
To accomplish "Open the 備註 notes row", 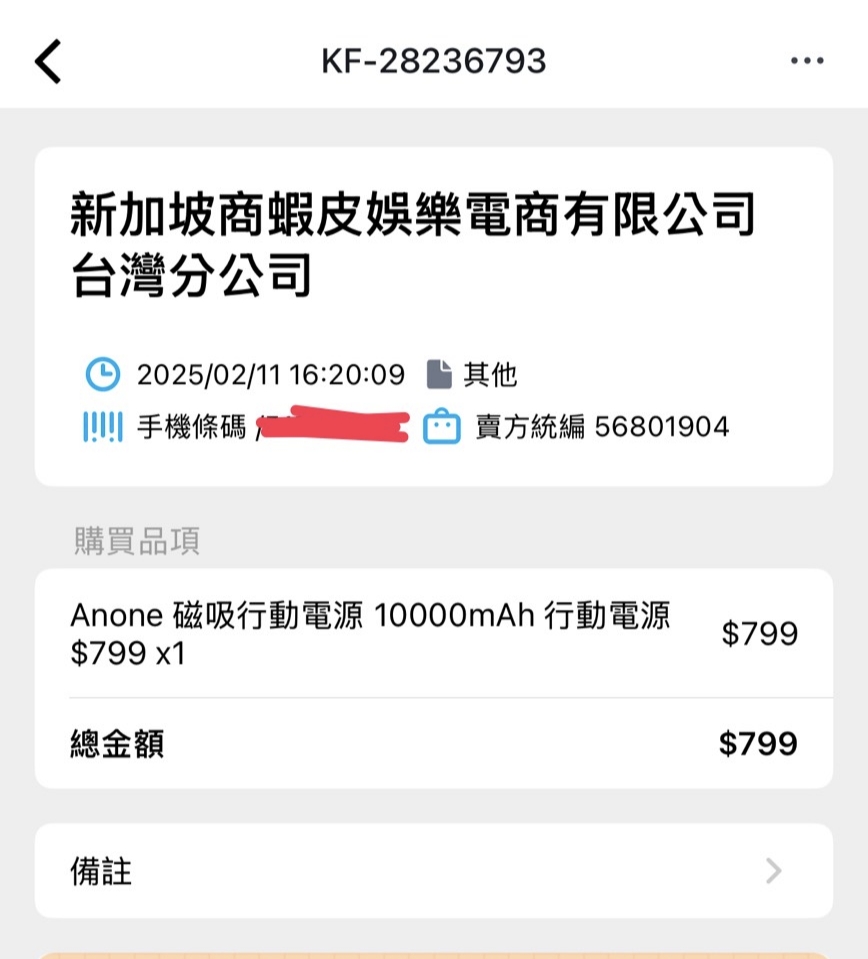I will [433, 870].
